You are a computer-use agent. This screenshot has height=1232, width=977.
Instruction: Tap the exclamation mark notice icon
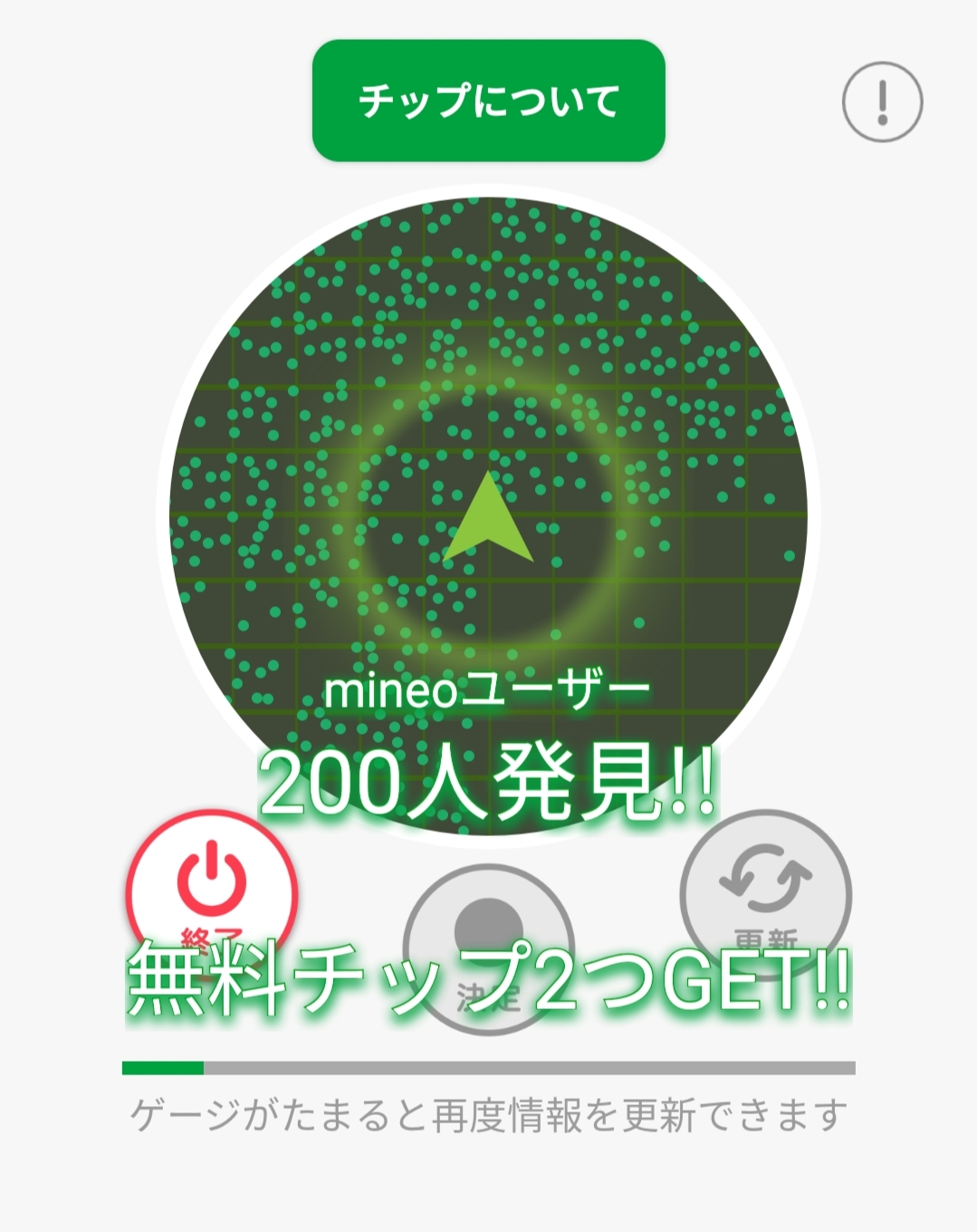pos(882,101)
